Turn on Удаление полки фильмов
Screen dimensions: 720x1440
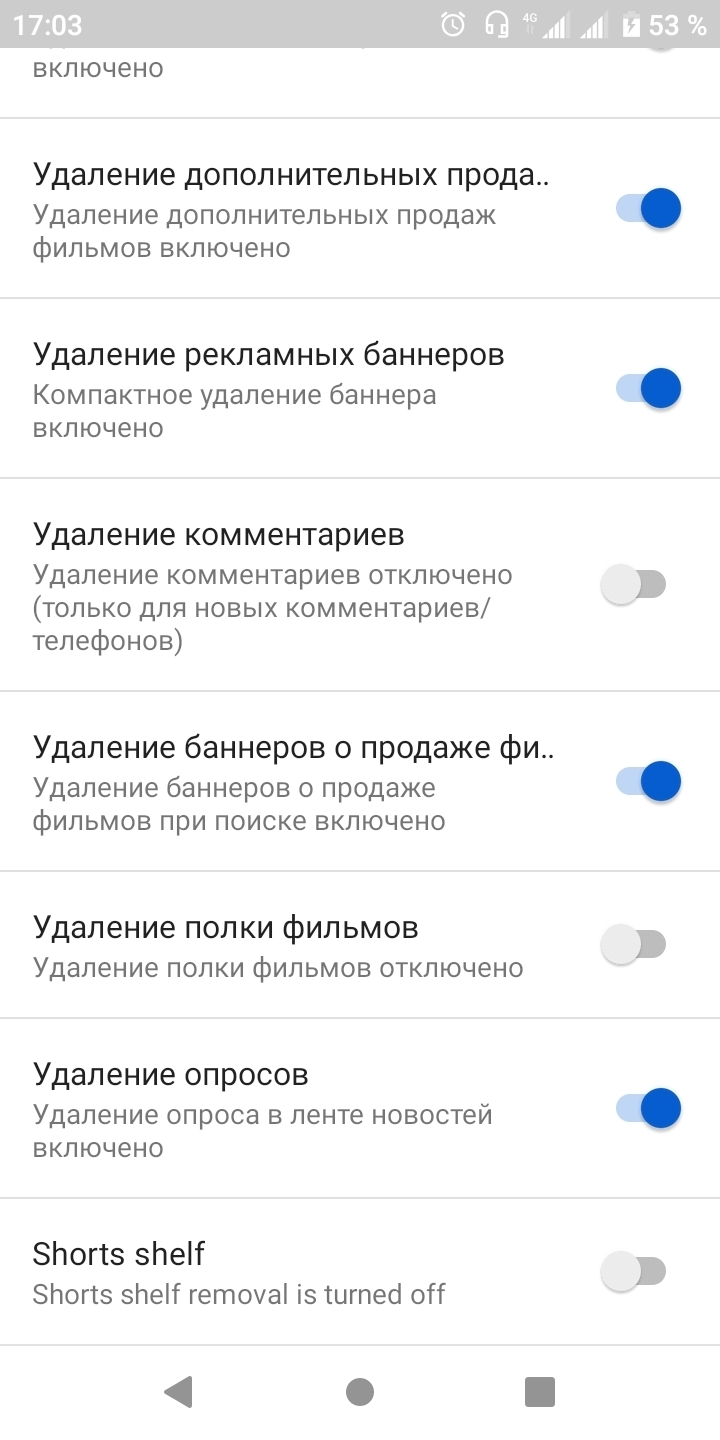click(x=634, y=944)
